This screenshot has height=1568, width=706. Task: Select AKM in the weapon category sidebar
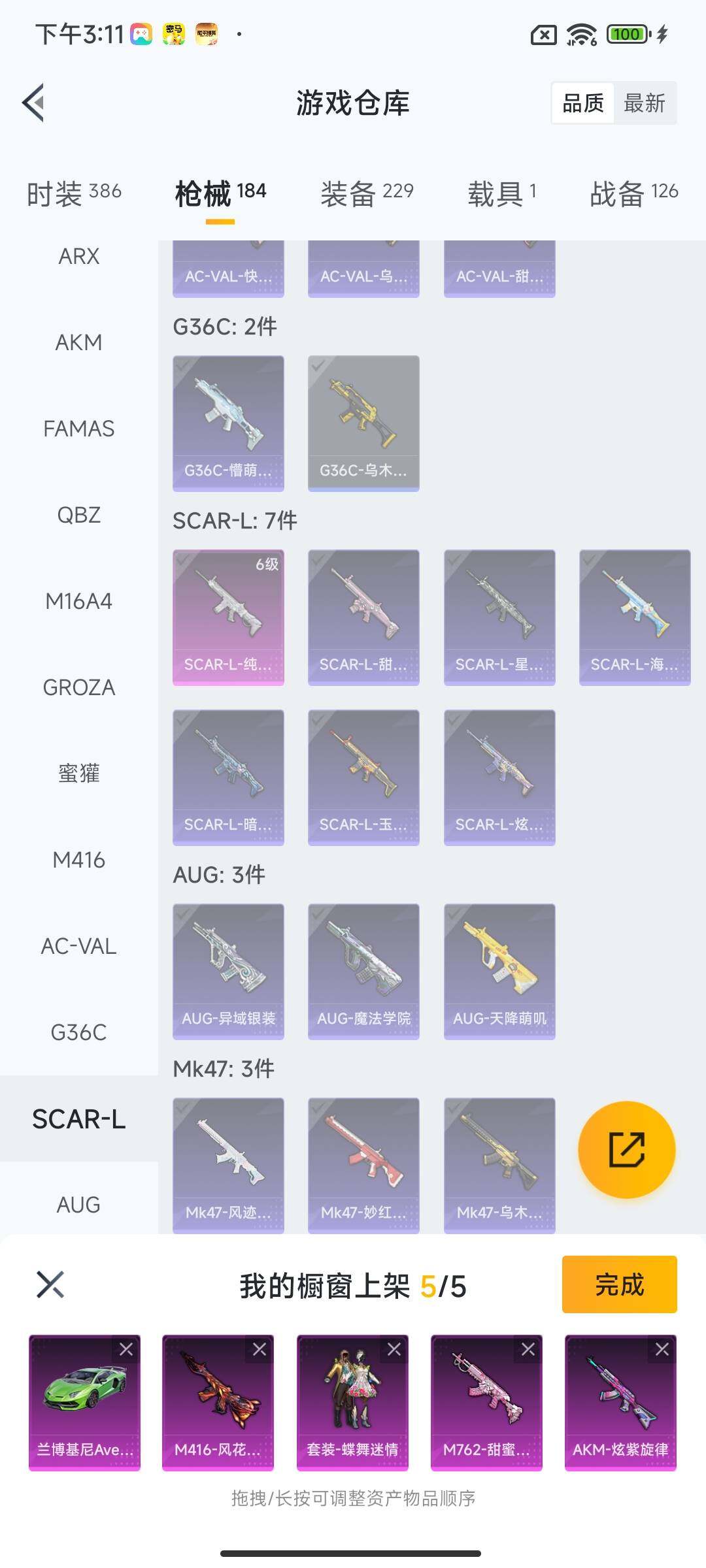[x=78, y=342]
